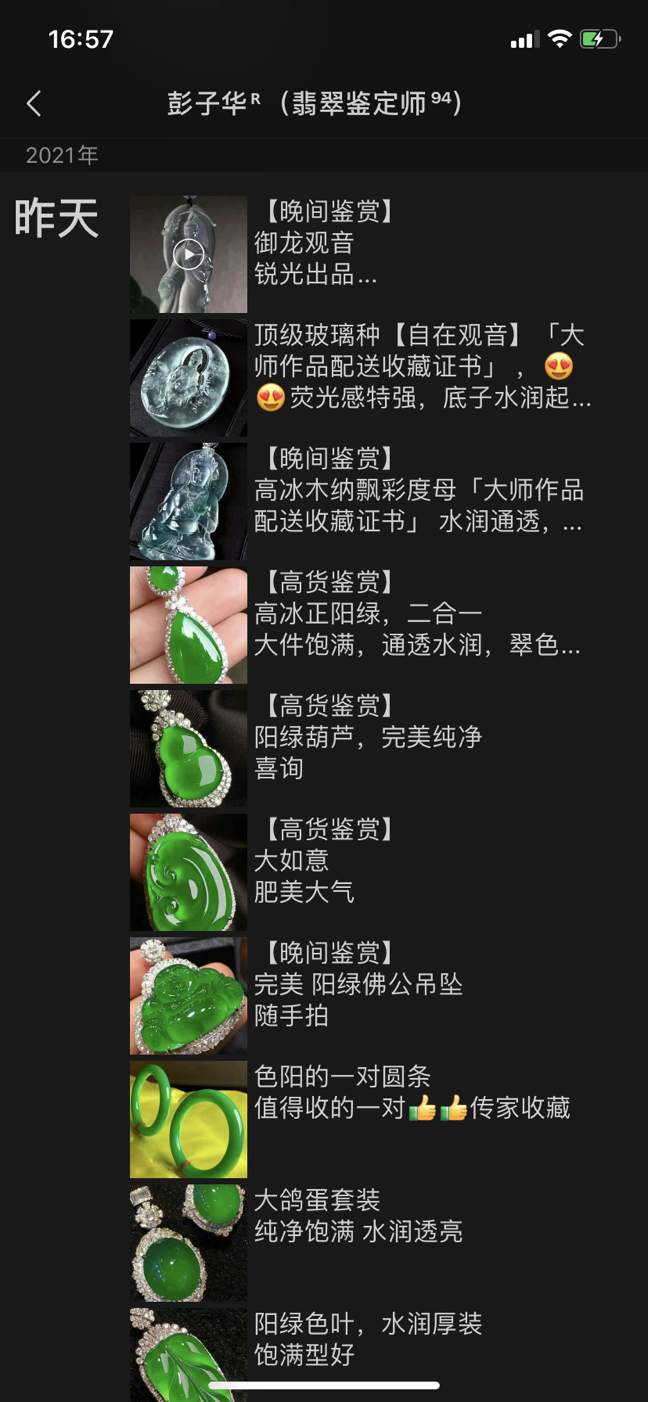
Task: Play the 御龙观音 video post
Action: [188, 254]
